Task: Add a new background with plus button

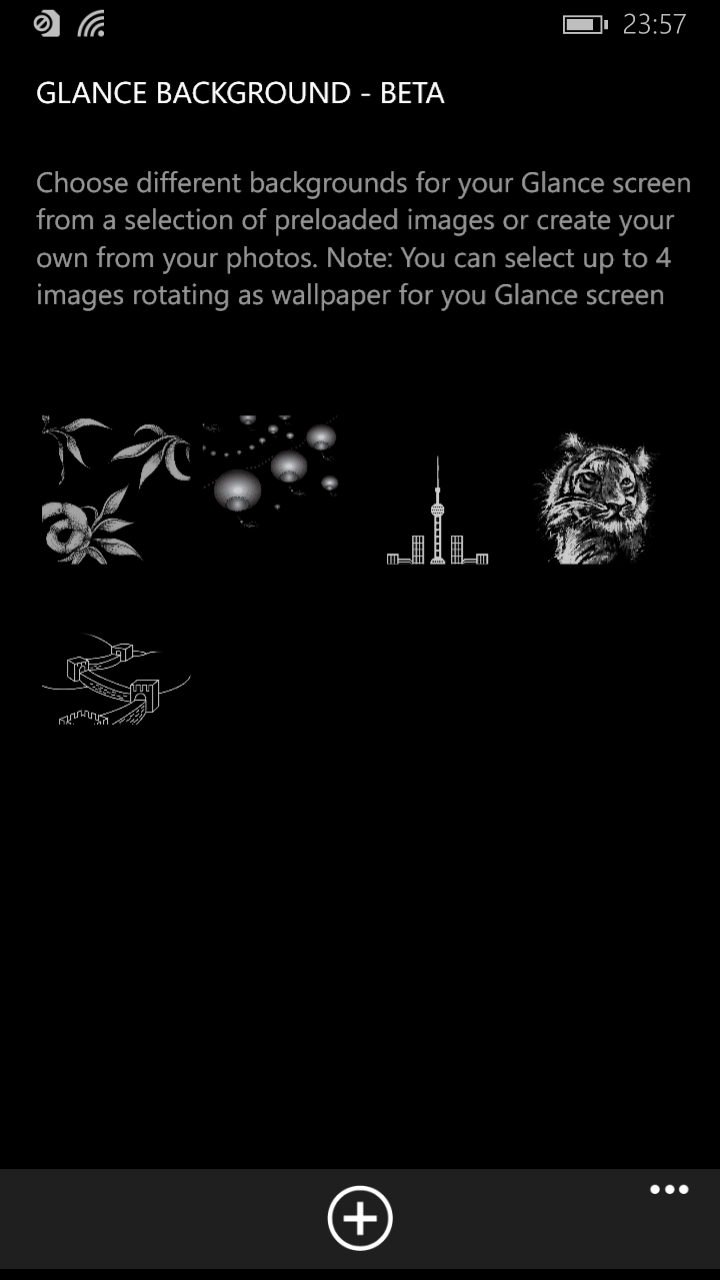Action: tap(360, 1218)
